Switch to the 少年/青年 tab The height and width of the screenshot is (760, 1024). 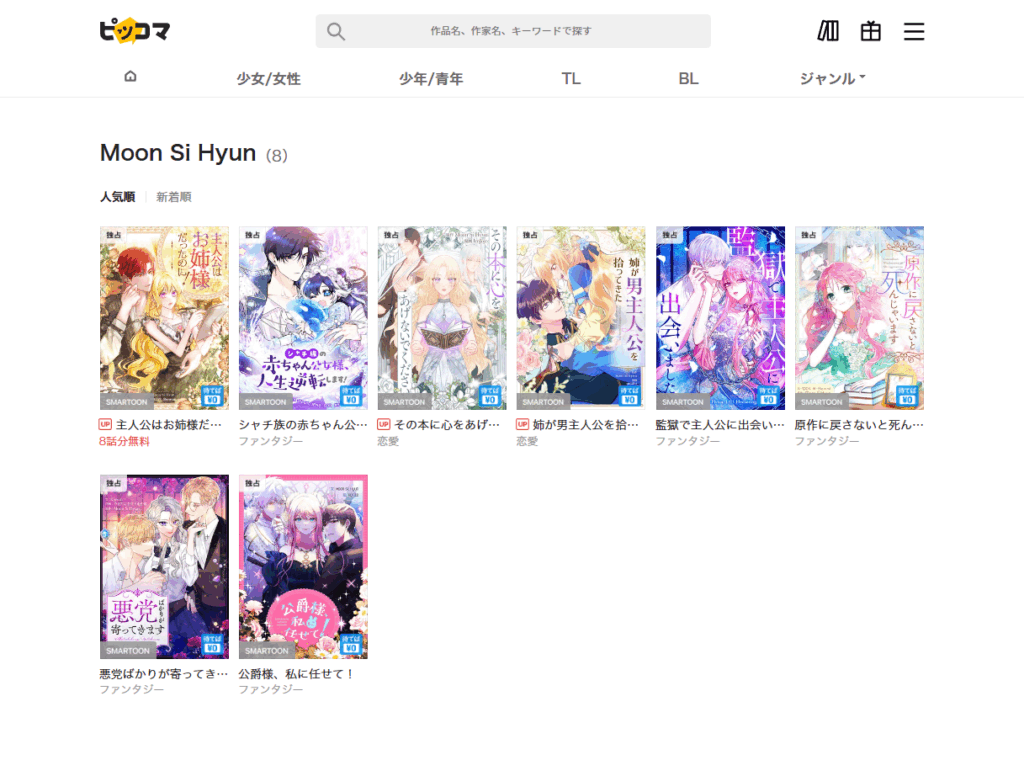[431, 78]
